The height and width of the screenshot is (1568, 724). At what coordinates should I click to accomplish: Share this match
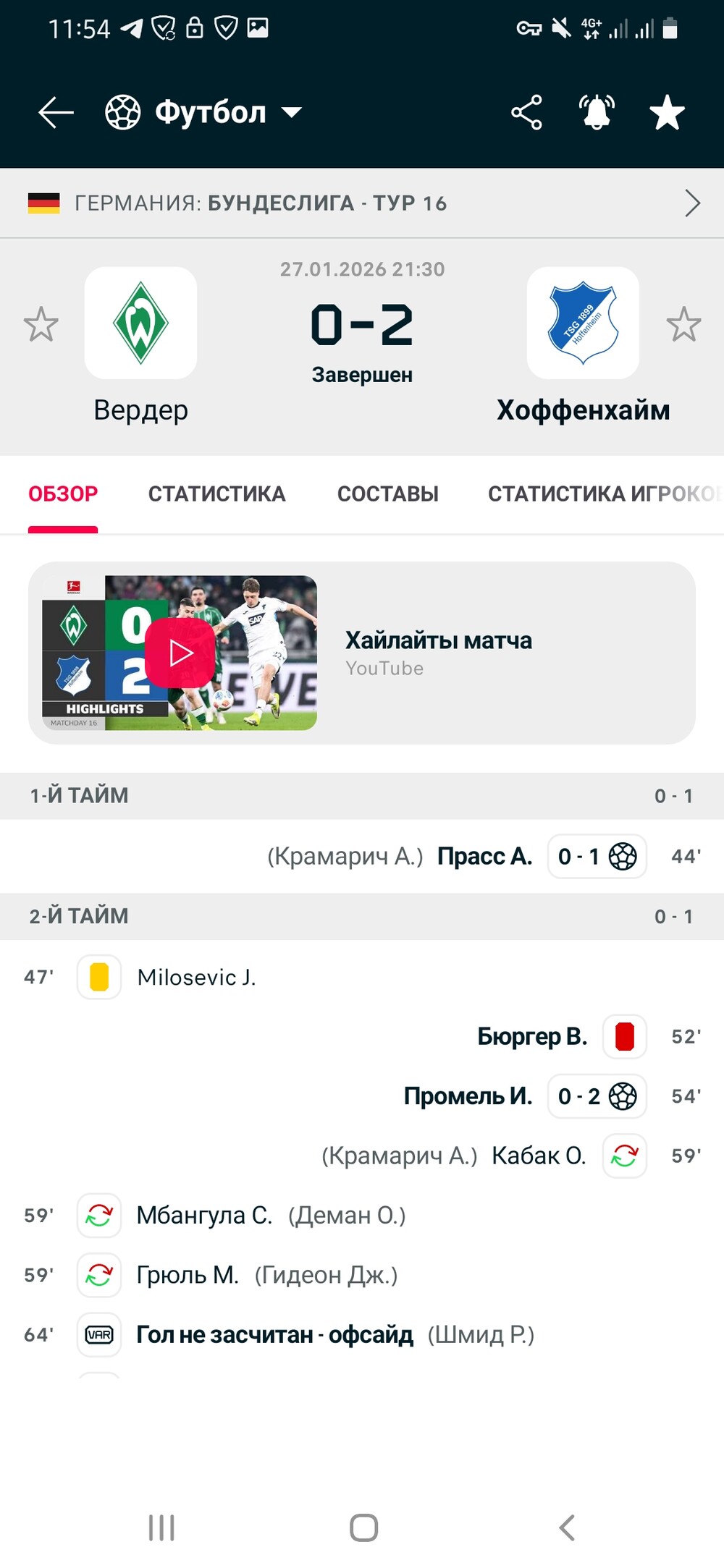[526, 113]
